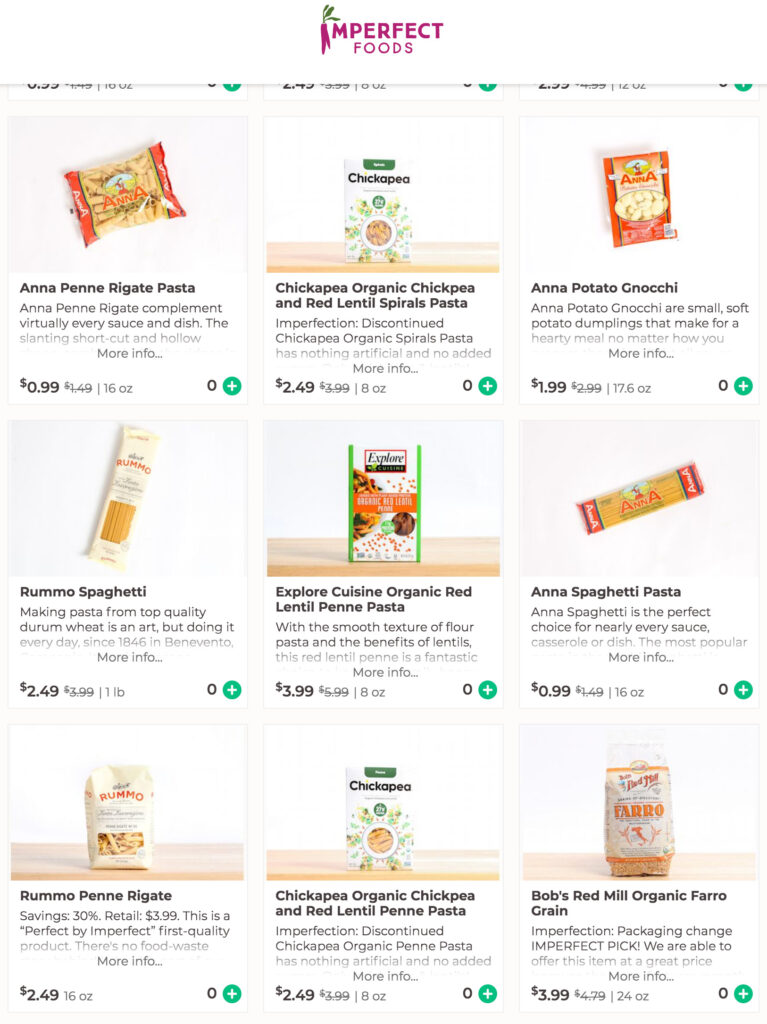
Task: Open the Rummo Penne Rigate product image
Action: pyautogui.click(x=127, y=803)
